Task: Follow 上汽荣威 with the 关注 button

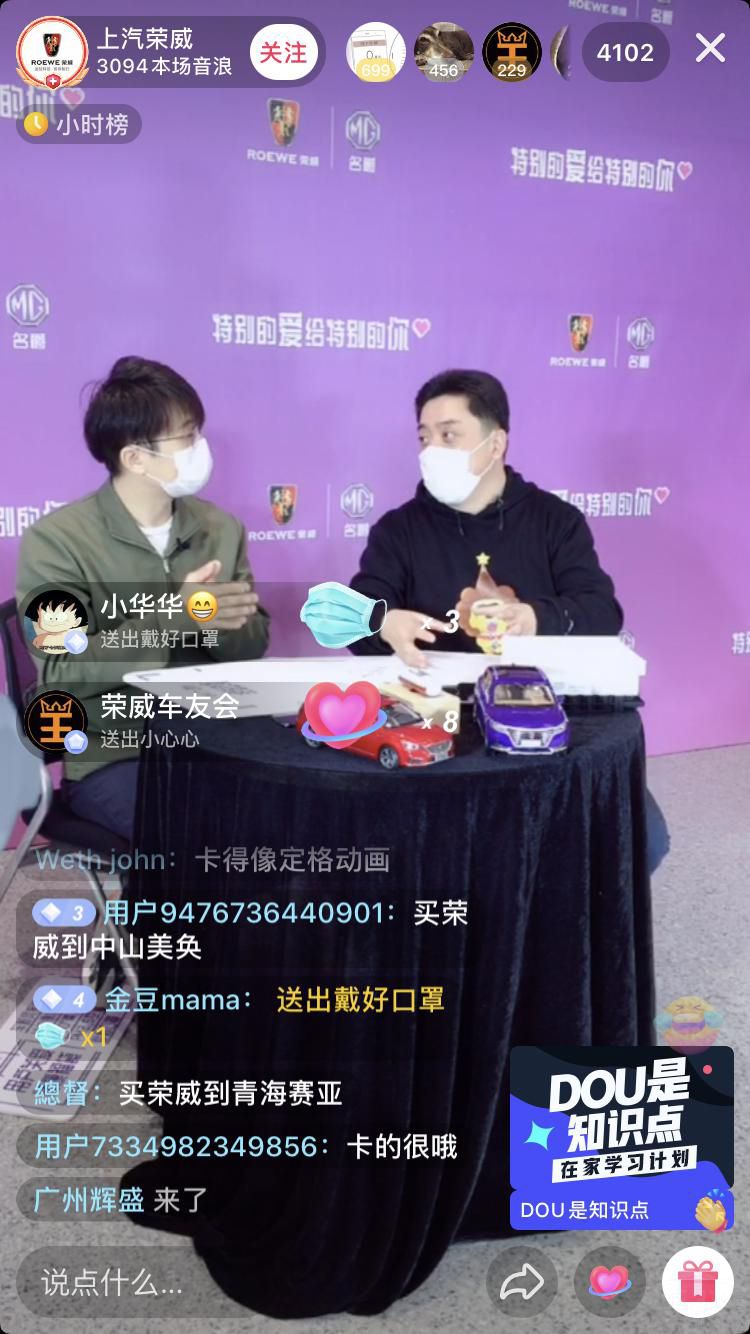Action: pos(284,52)
